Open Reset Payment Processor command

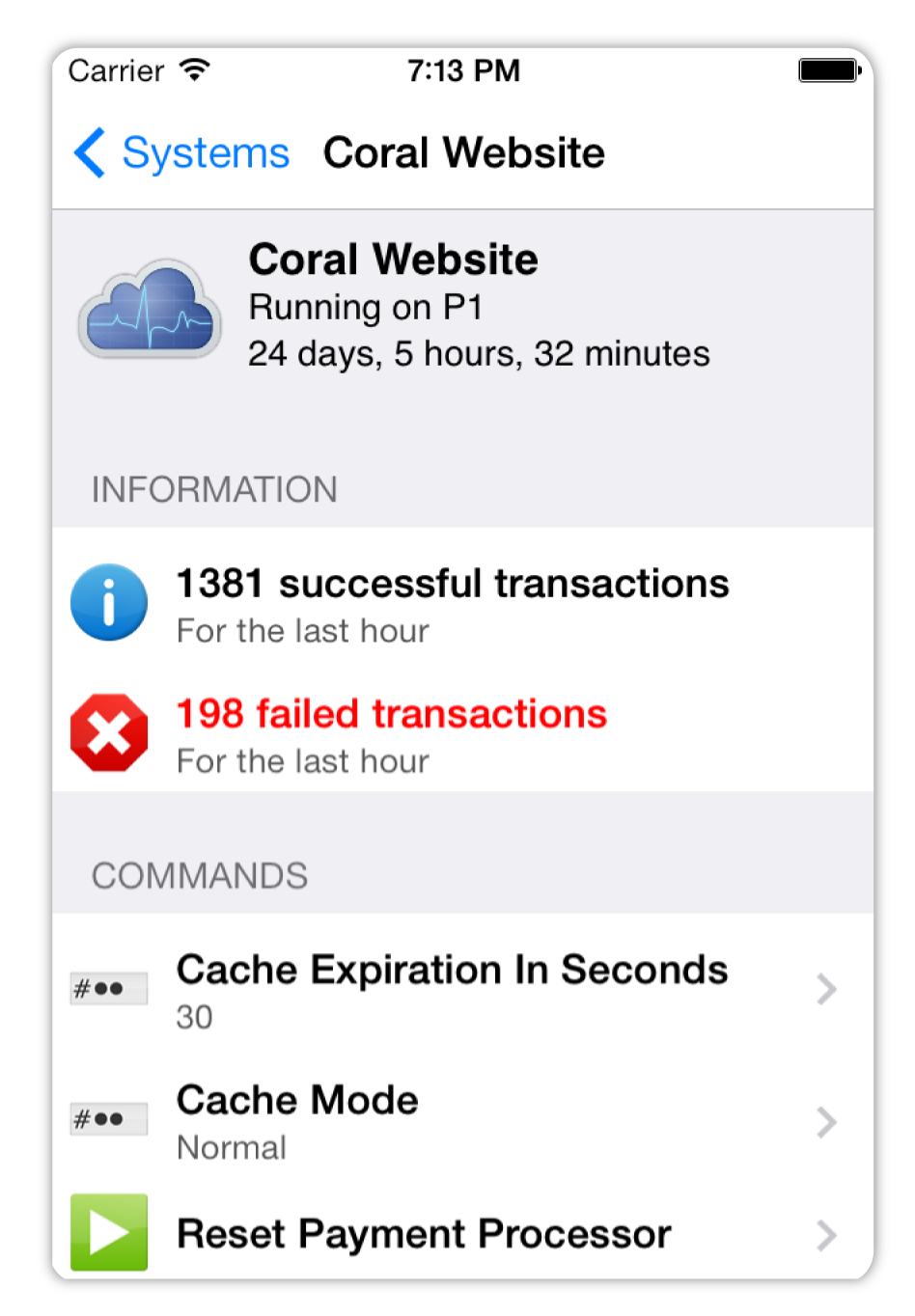(452, 1234)
